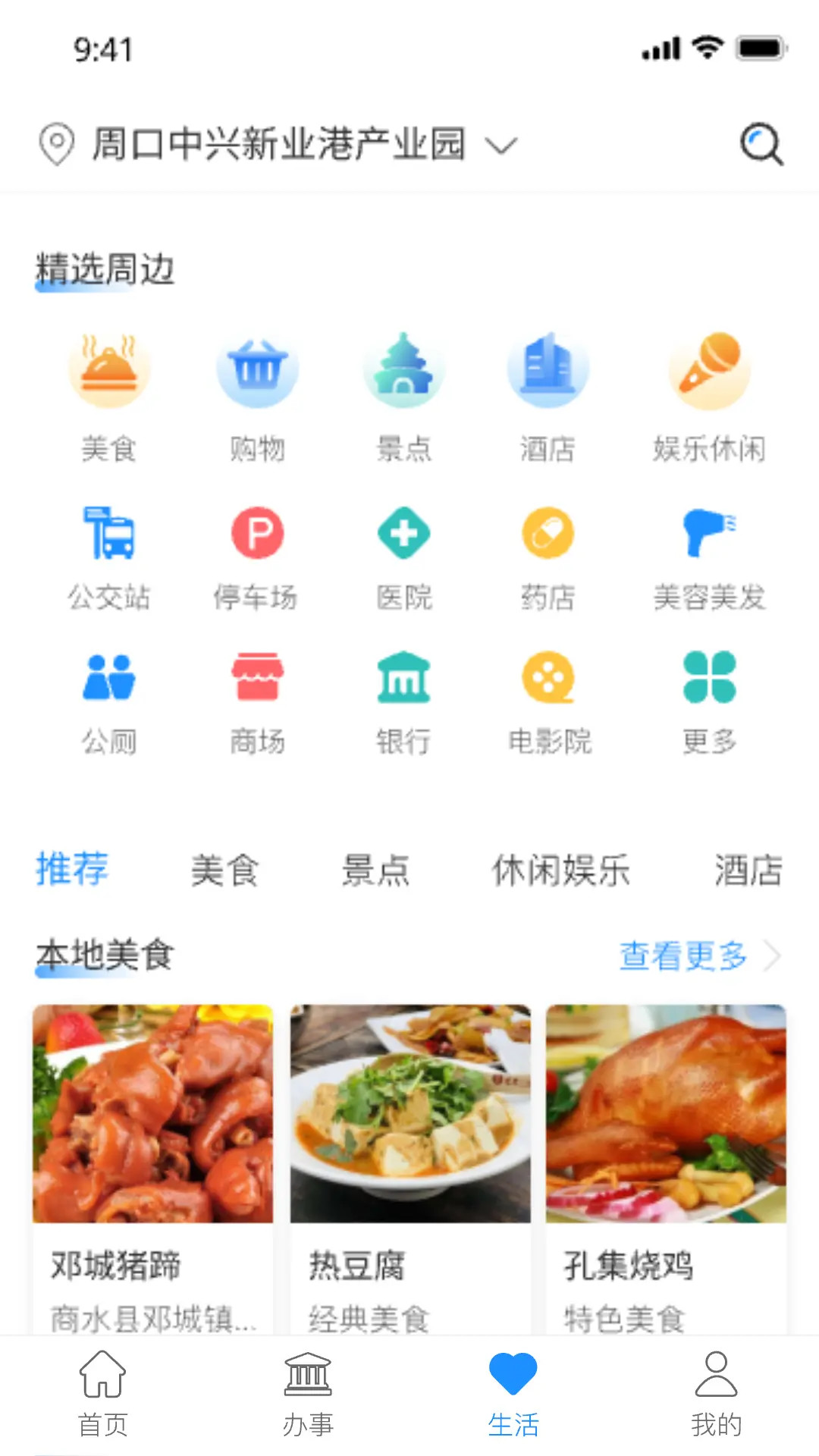Open the 查看更多 chevron for local food
819x1456 pixels.
coord(772,956)
